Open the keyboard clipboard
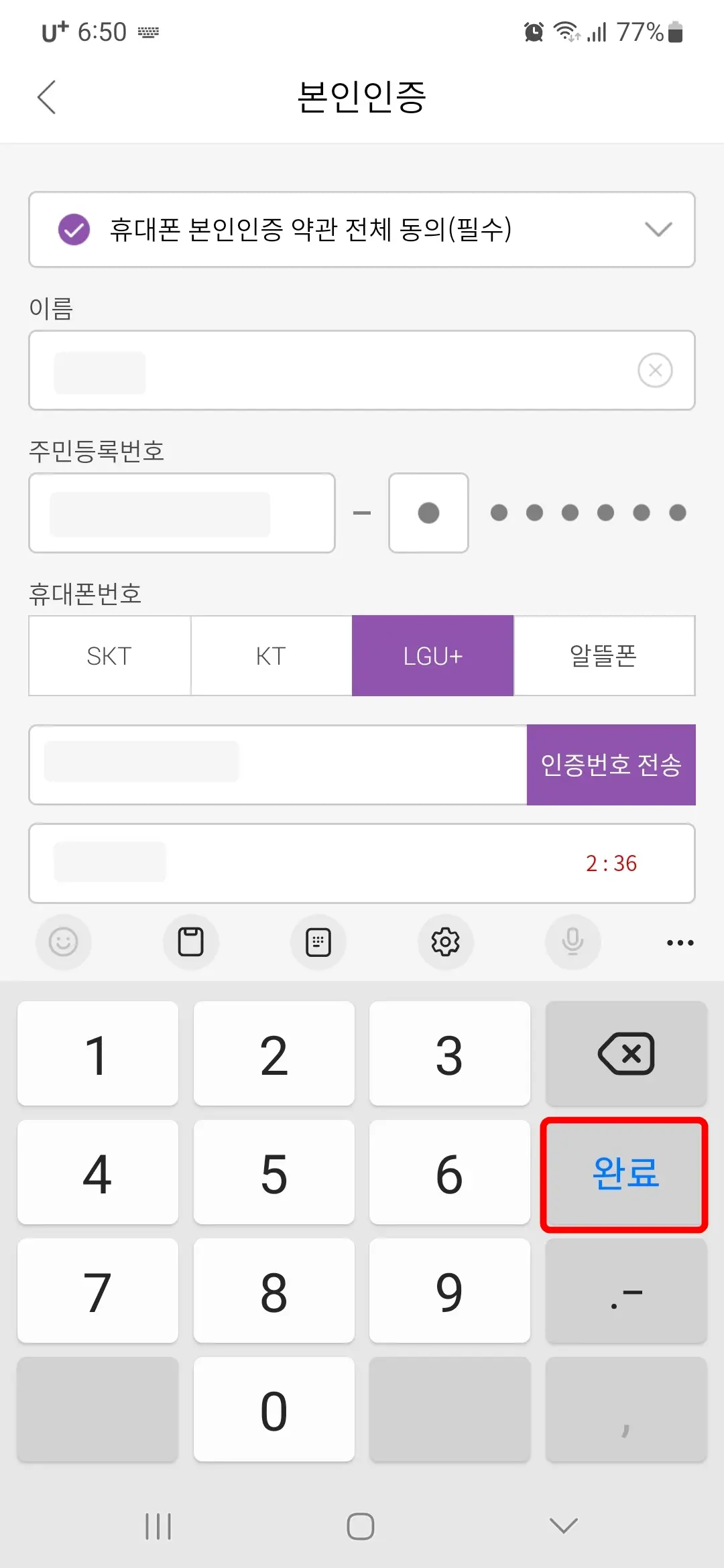Viewport: 724px width, 1568px height. click(190, 942)
